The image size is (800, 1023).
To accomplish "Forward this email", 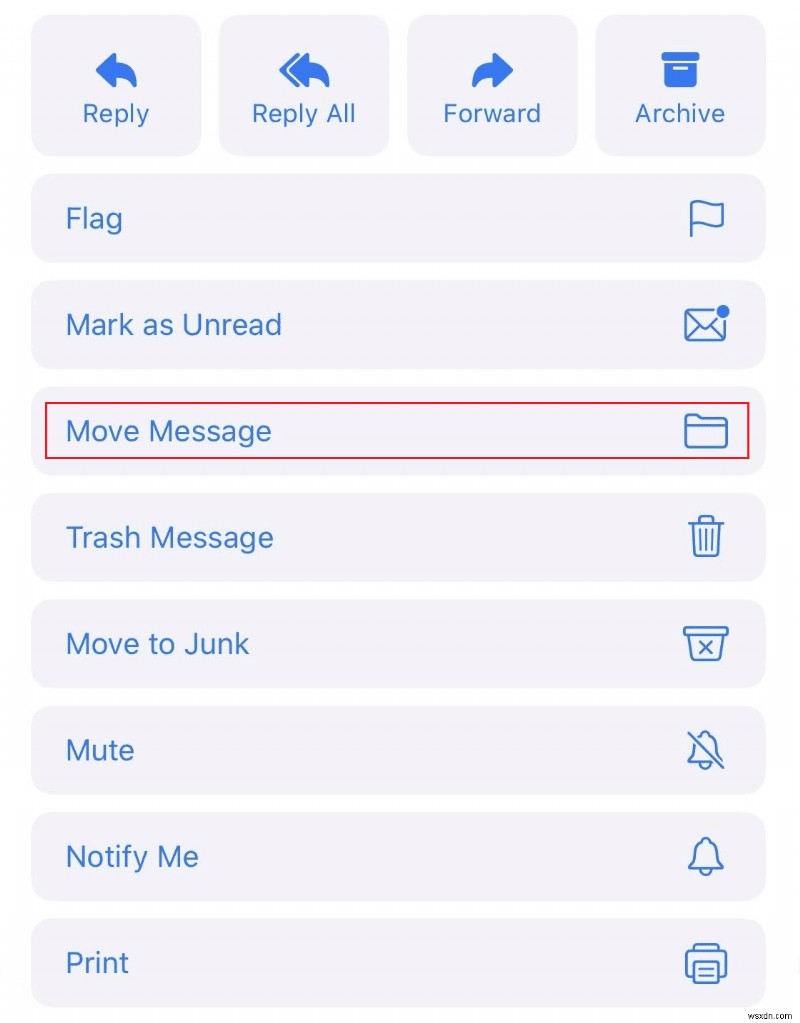I will 492,86.
